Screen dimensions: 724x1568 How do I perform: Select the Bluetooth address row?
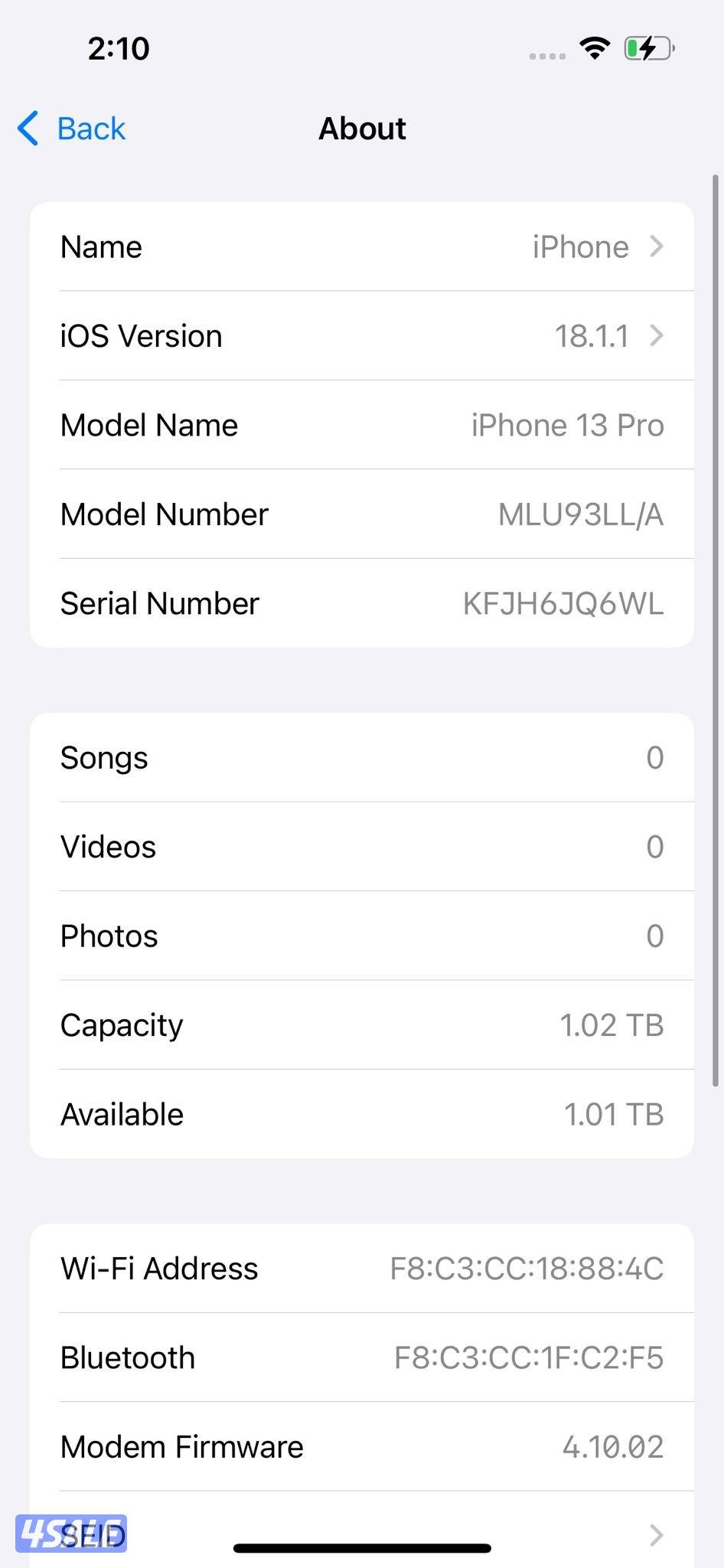pos(361,1357)
